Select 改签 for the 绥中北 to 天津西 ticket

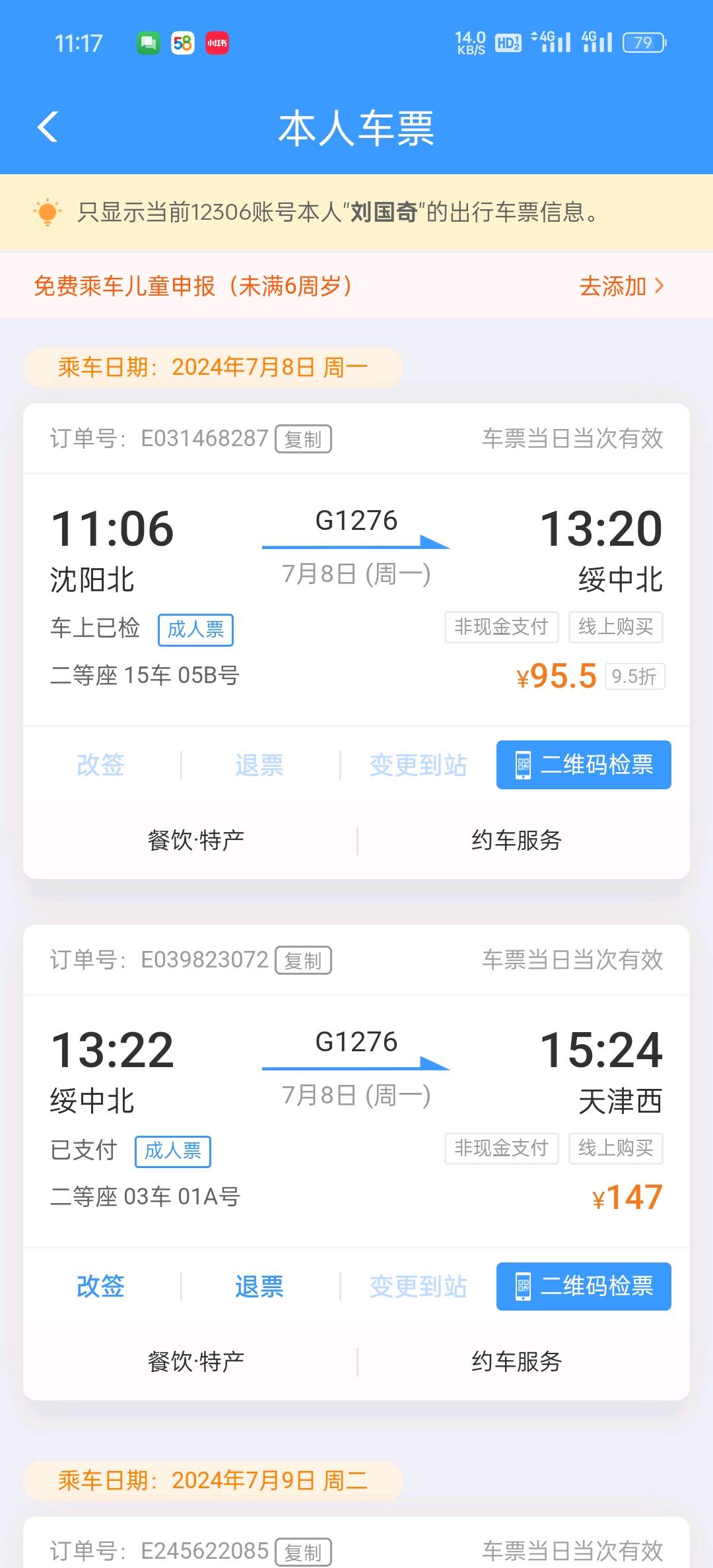pos(100,1286)
